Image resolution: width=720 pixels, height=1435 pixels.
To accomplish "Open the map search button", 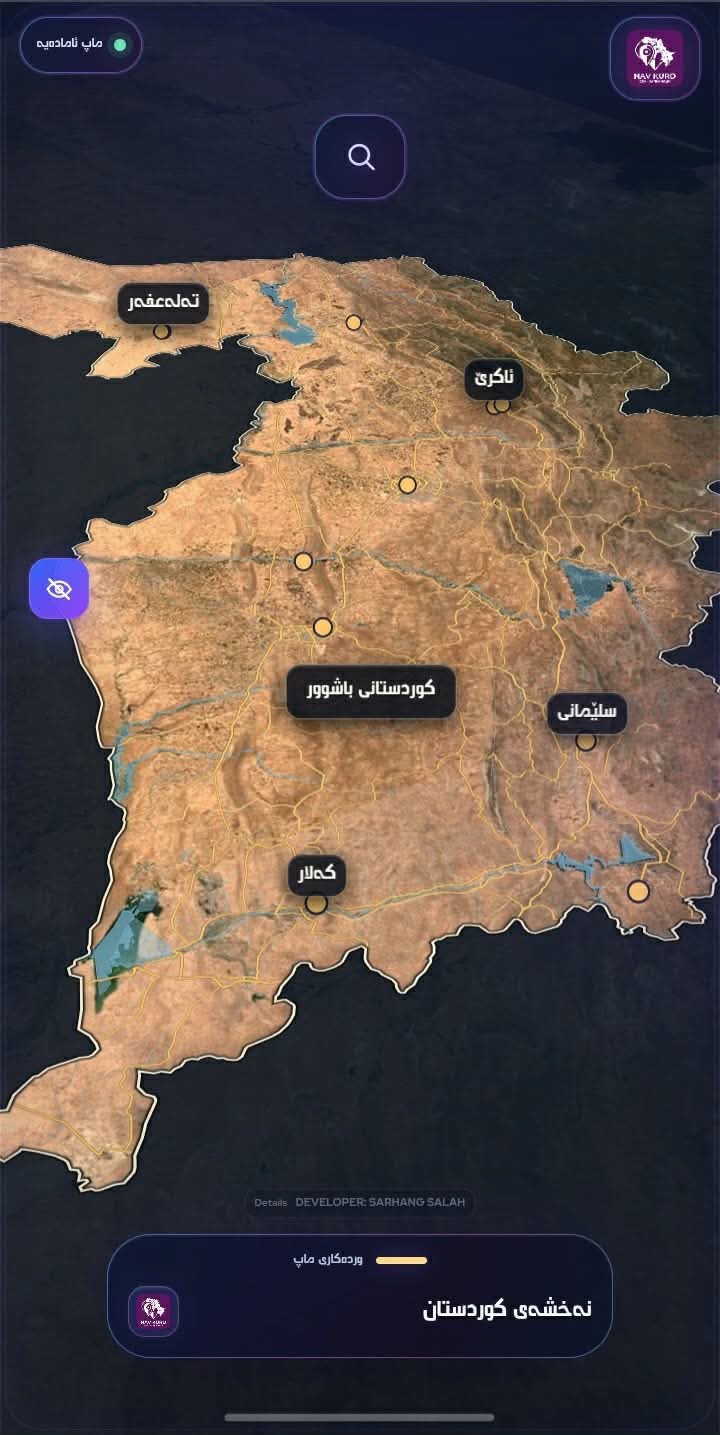I will pos(360,157).
